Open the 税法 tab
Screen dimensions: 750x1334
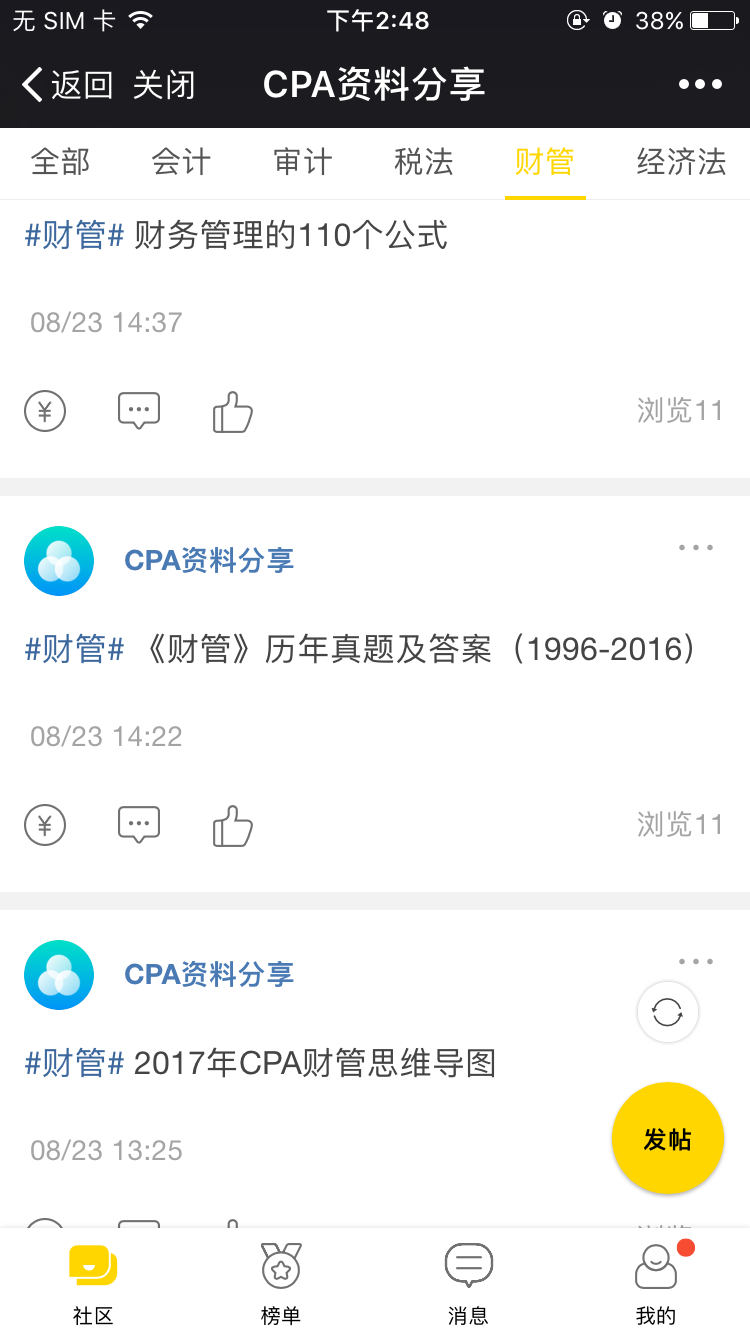[424, 162]
